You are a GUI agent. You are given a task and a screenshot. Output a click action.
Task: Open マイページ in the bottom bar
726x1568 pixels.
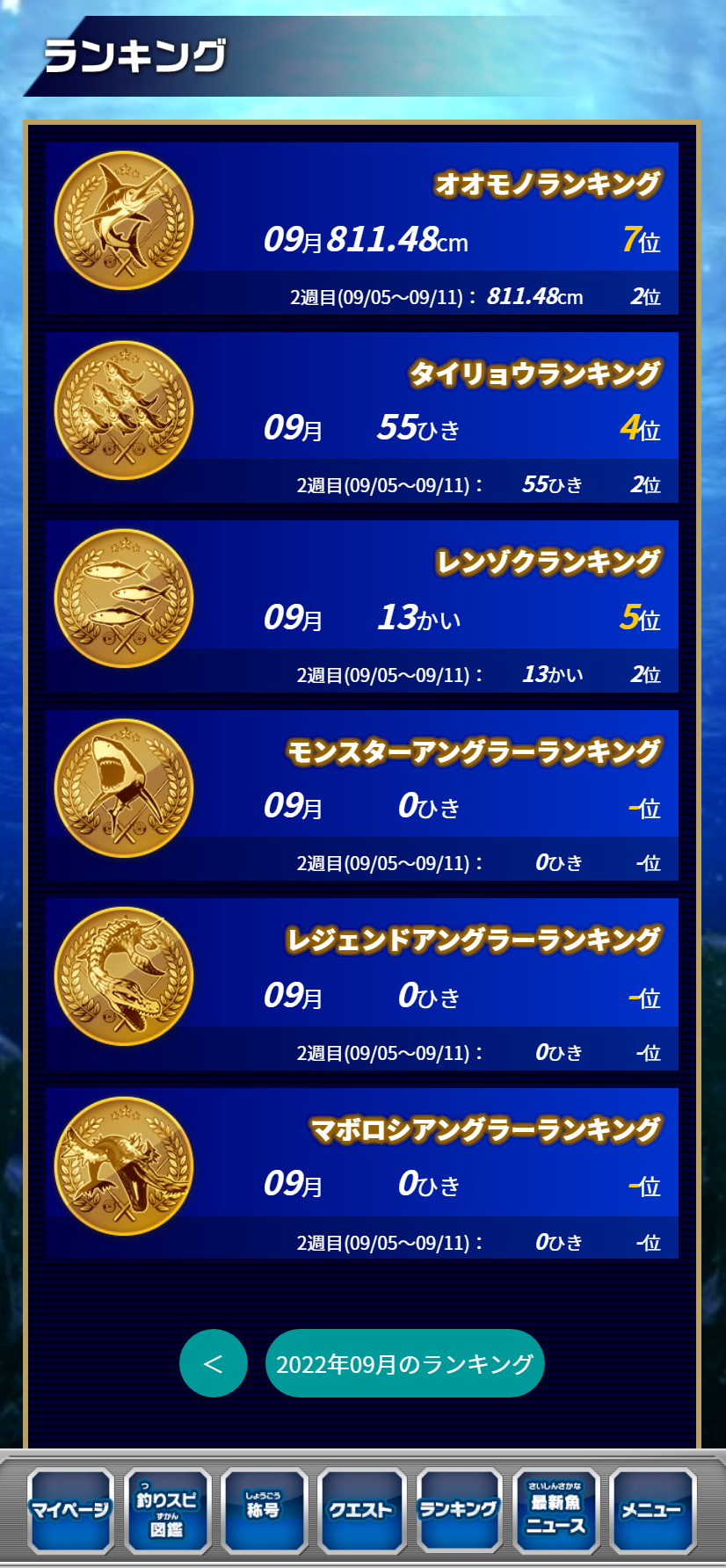point(70,1510)
